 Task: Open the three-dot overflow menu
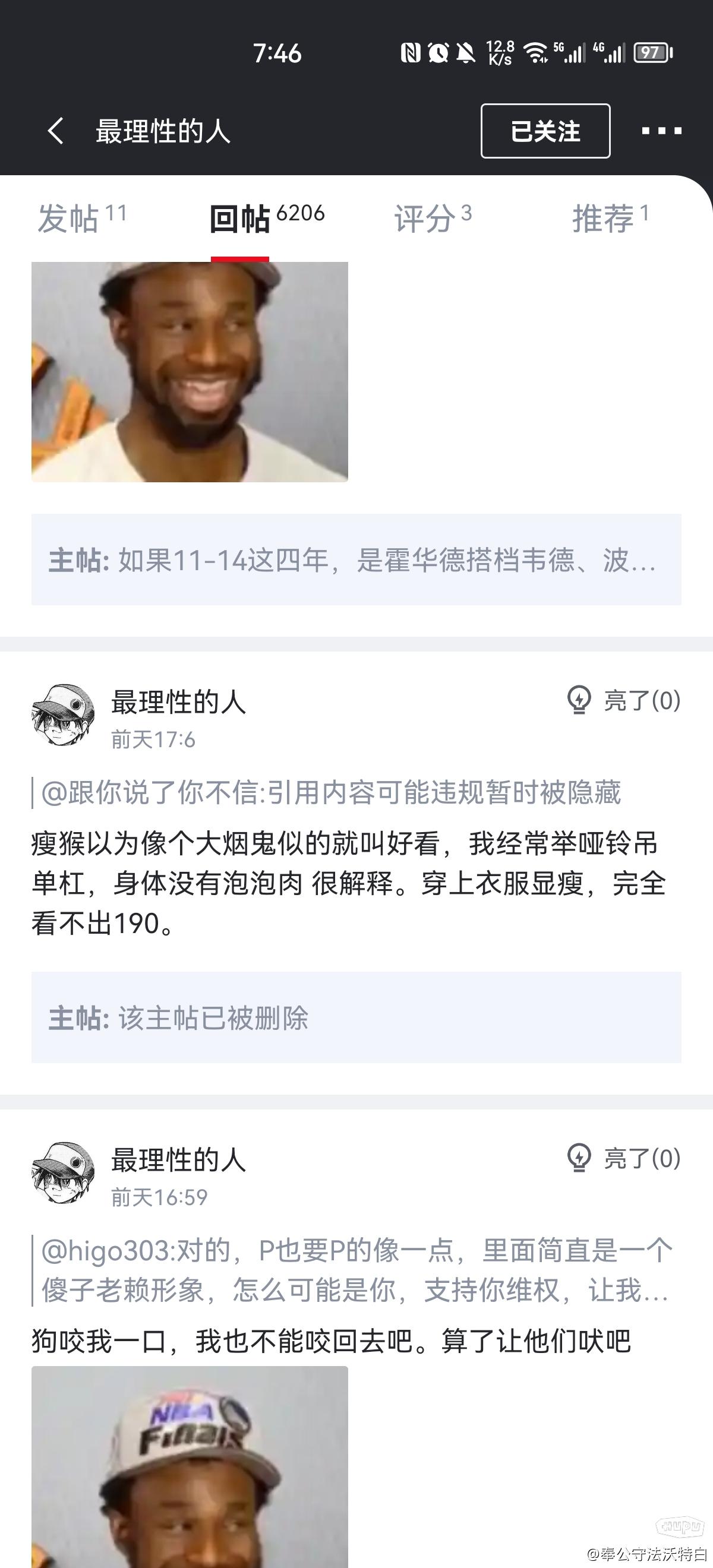[661, 131]
